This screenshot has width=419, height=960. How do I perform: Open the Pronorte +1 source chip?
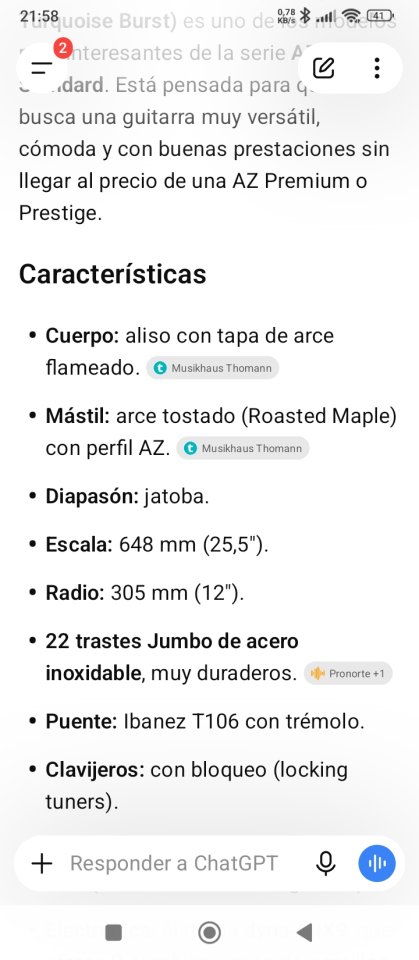pyautogui.click(x=348, y=673)
